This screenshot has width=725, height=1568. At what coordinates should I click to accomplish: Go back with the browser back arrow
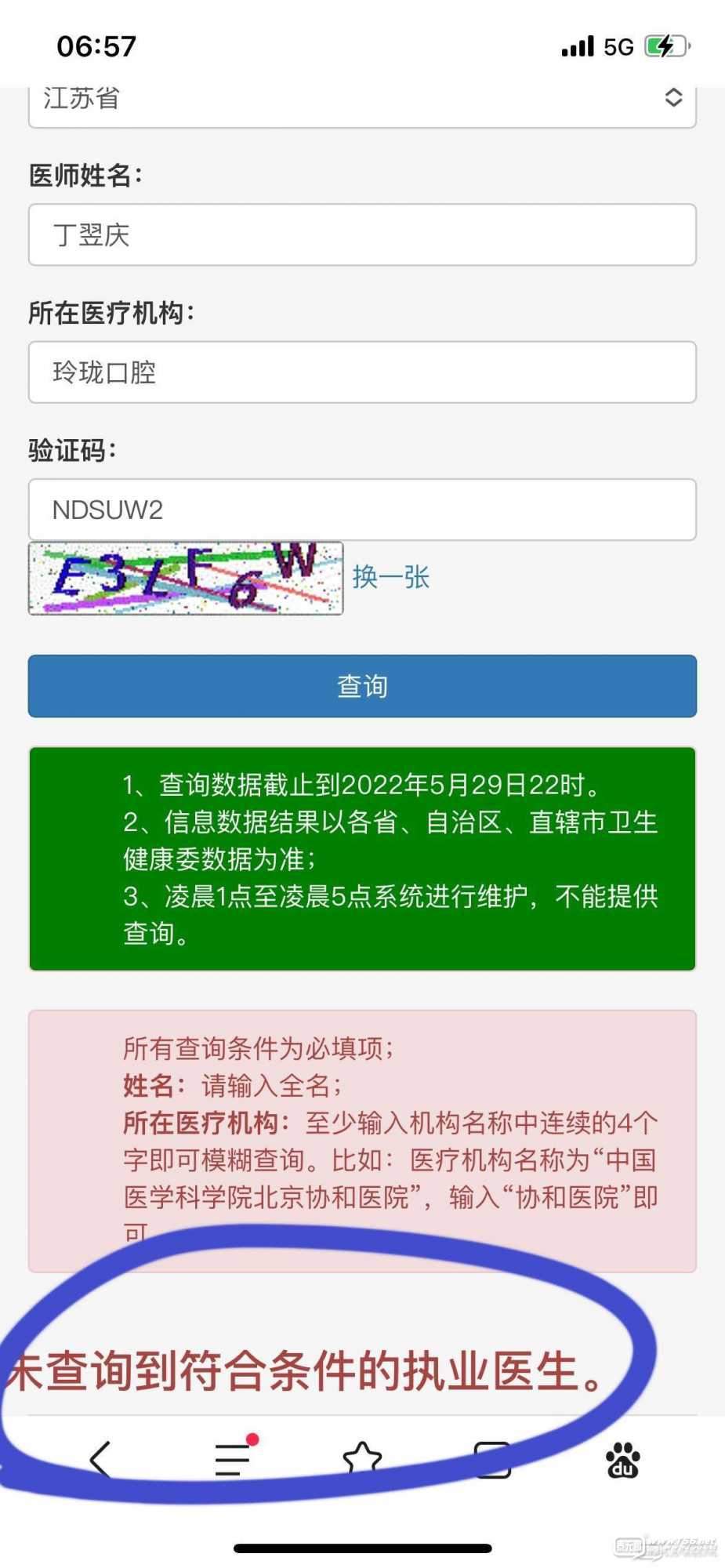[x=100, y=1461]
